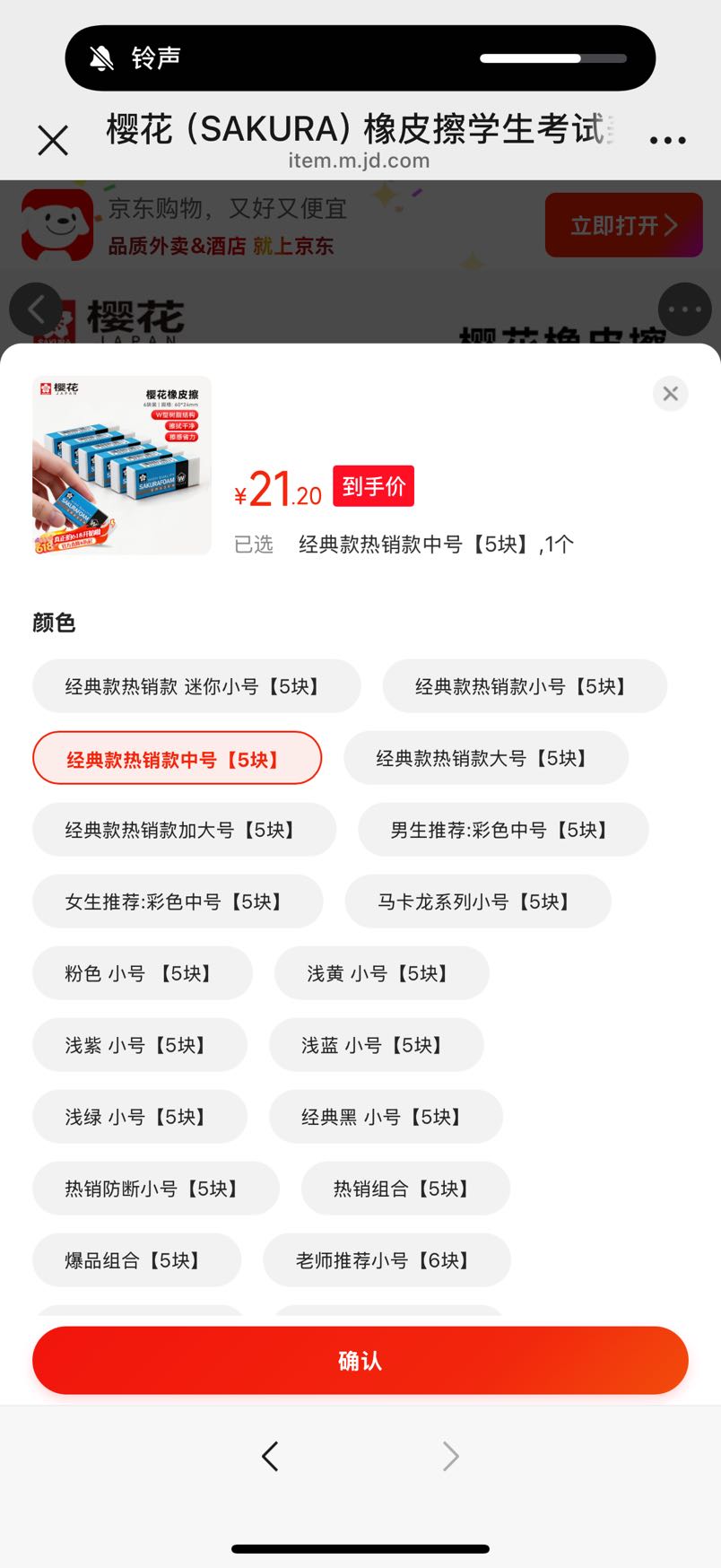Select 经典款热销款小号【5块】 option
Screen dimensions: 721x1568
[525, 686]
